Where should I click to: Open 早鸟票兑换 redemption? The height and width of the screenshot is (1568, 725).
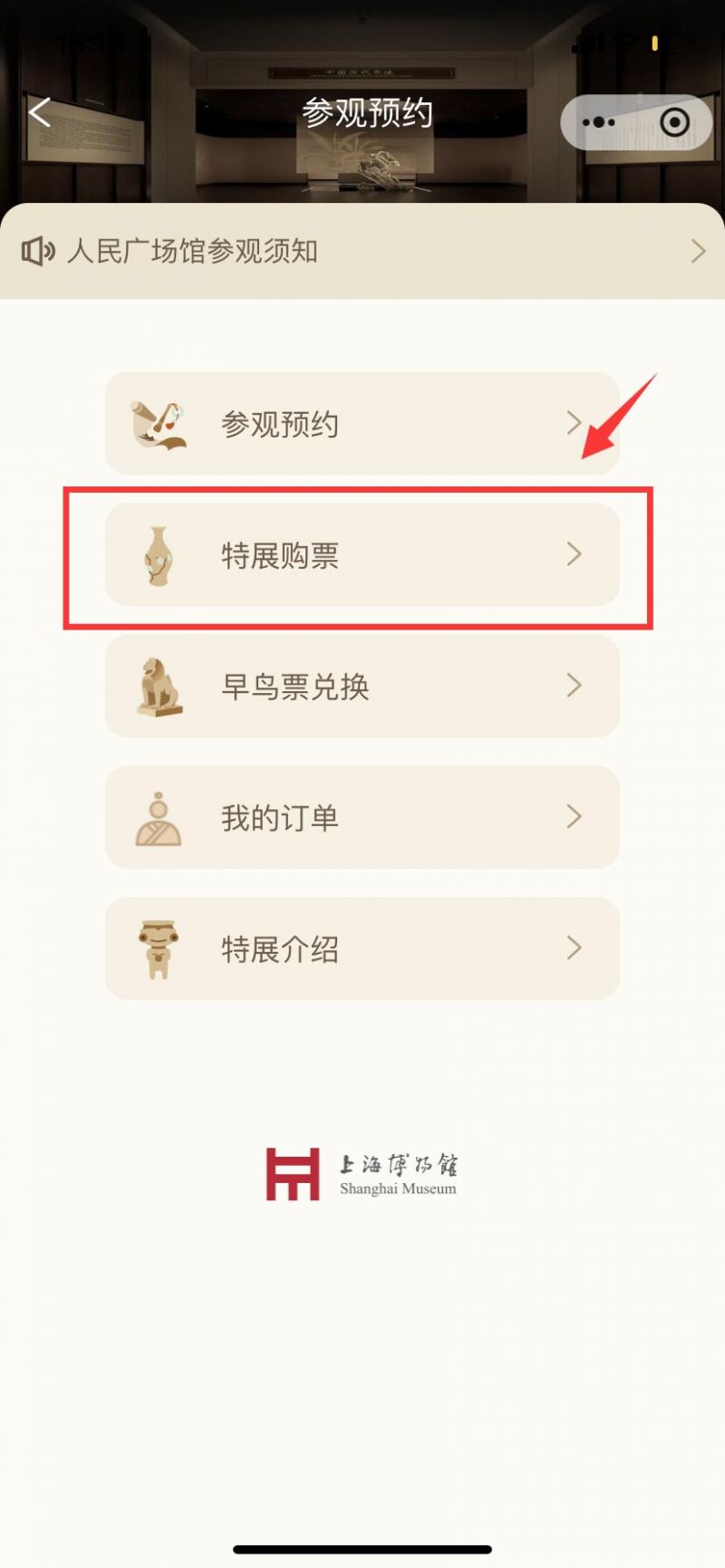tap(362, 687)
